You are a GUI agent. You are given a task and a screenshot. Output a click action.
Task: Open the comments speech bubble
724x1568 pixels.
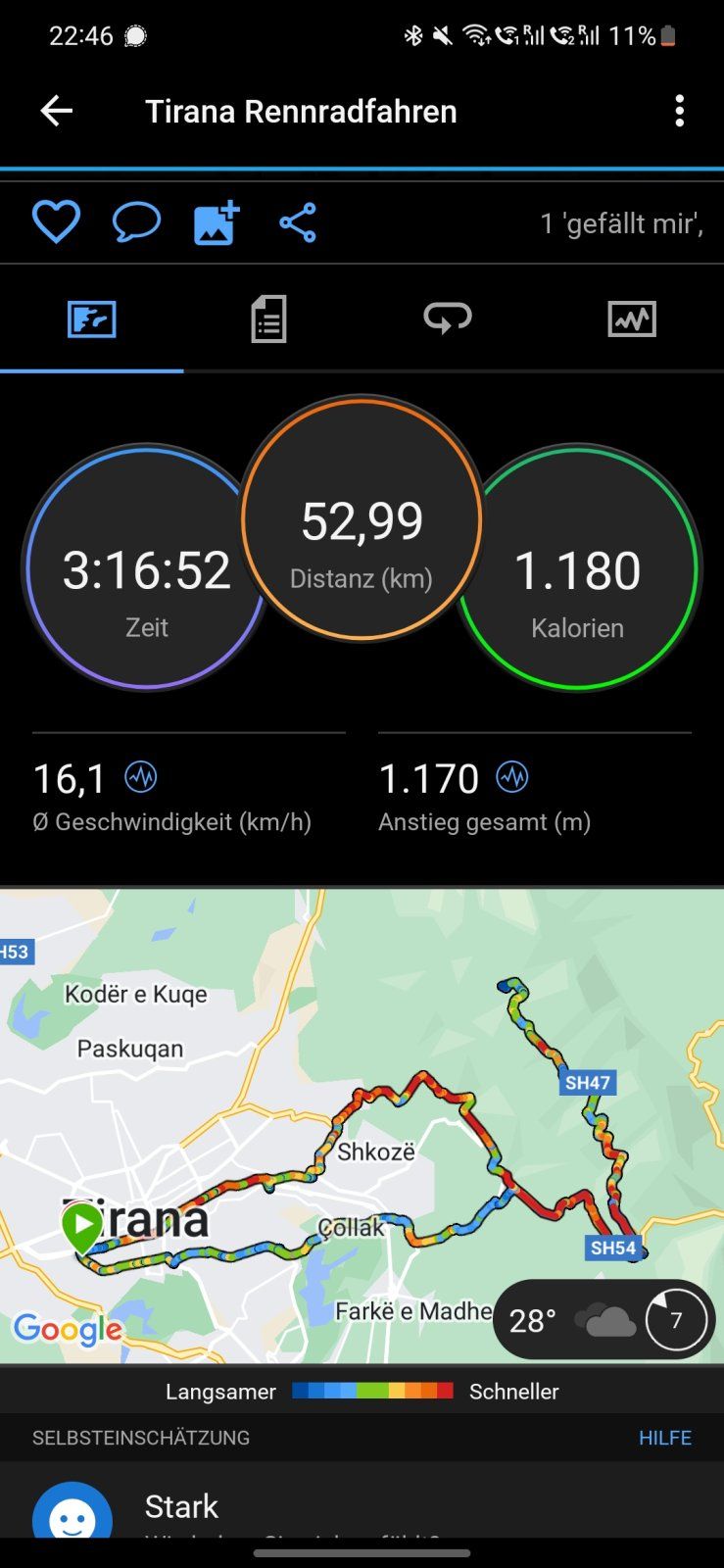[136, 222]
